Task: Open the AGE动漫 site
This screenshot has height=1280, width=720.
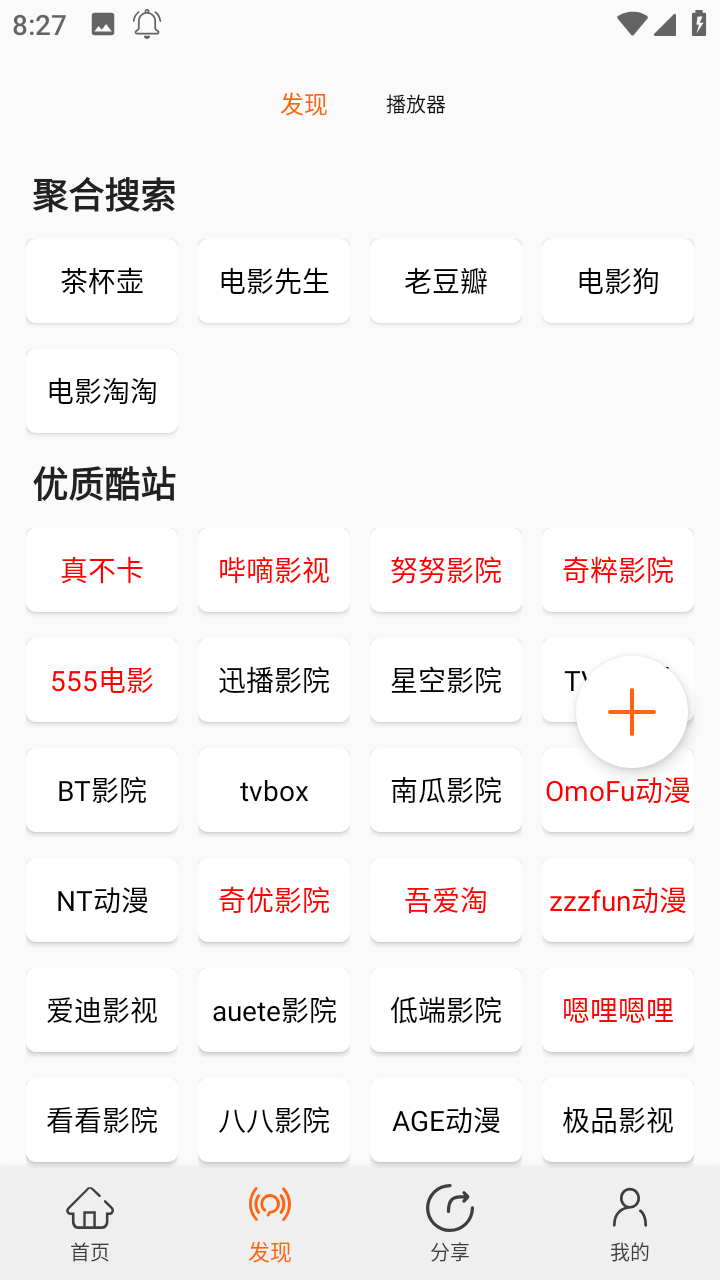Action: (x=446, y=1120)
